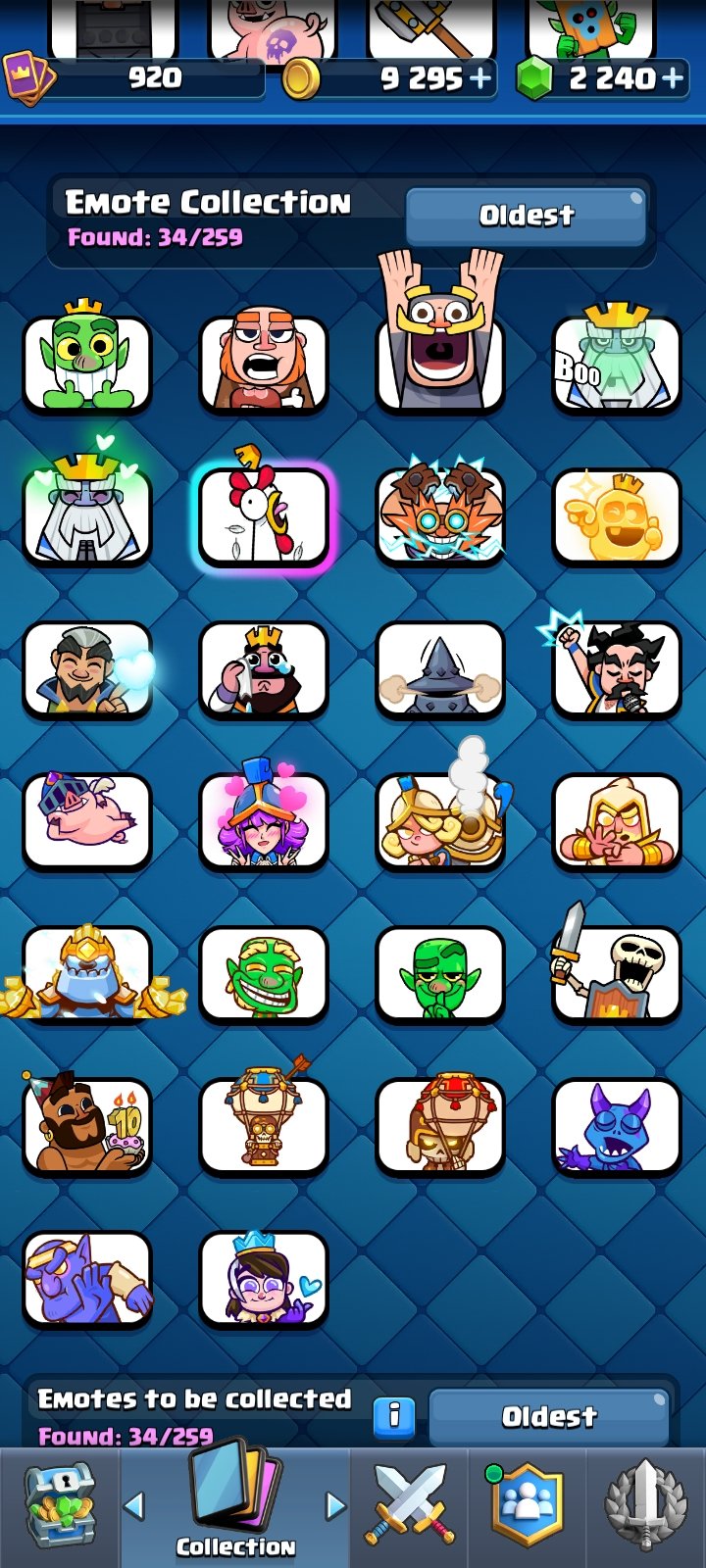The width and height of the screenshot is (706, 1568).
Task: Select the flying hog emote
Action: 86,821
